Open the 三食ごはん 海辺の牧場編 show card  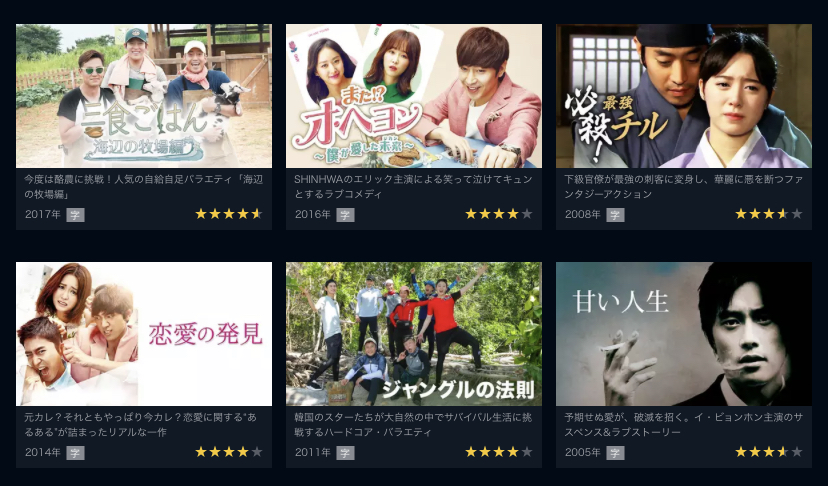click(143, 96)
